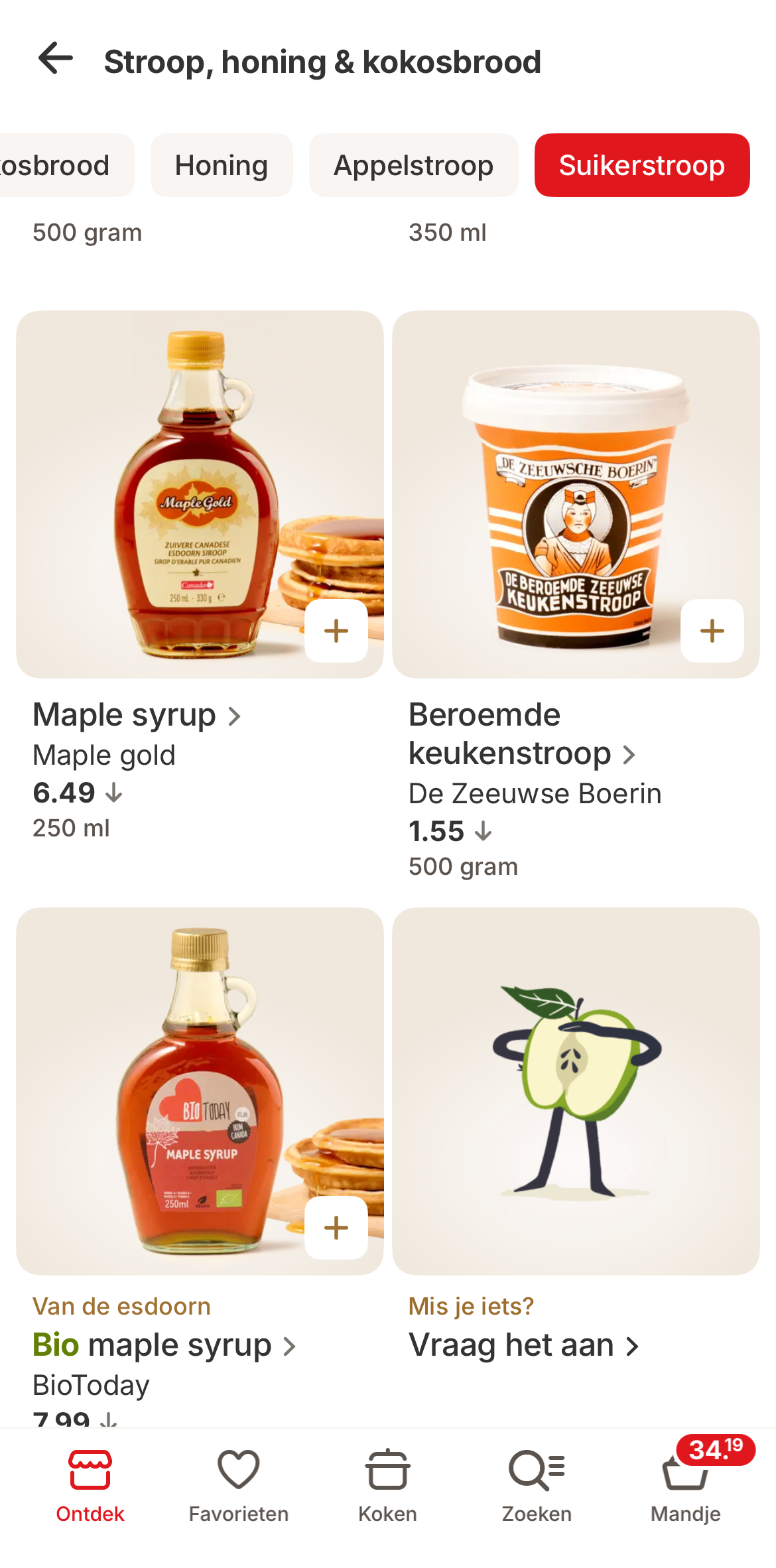Add Beroemde keukenstroop to the basket
Screen dimensions: 776x1568
(x=712, y=631)
